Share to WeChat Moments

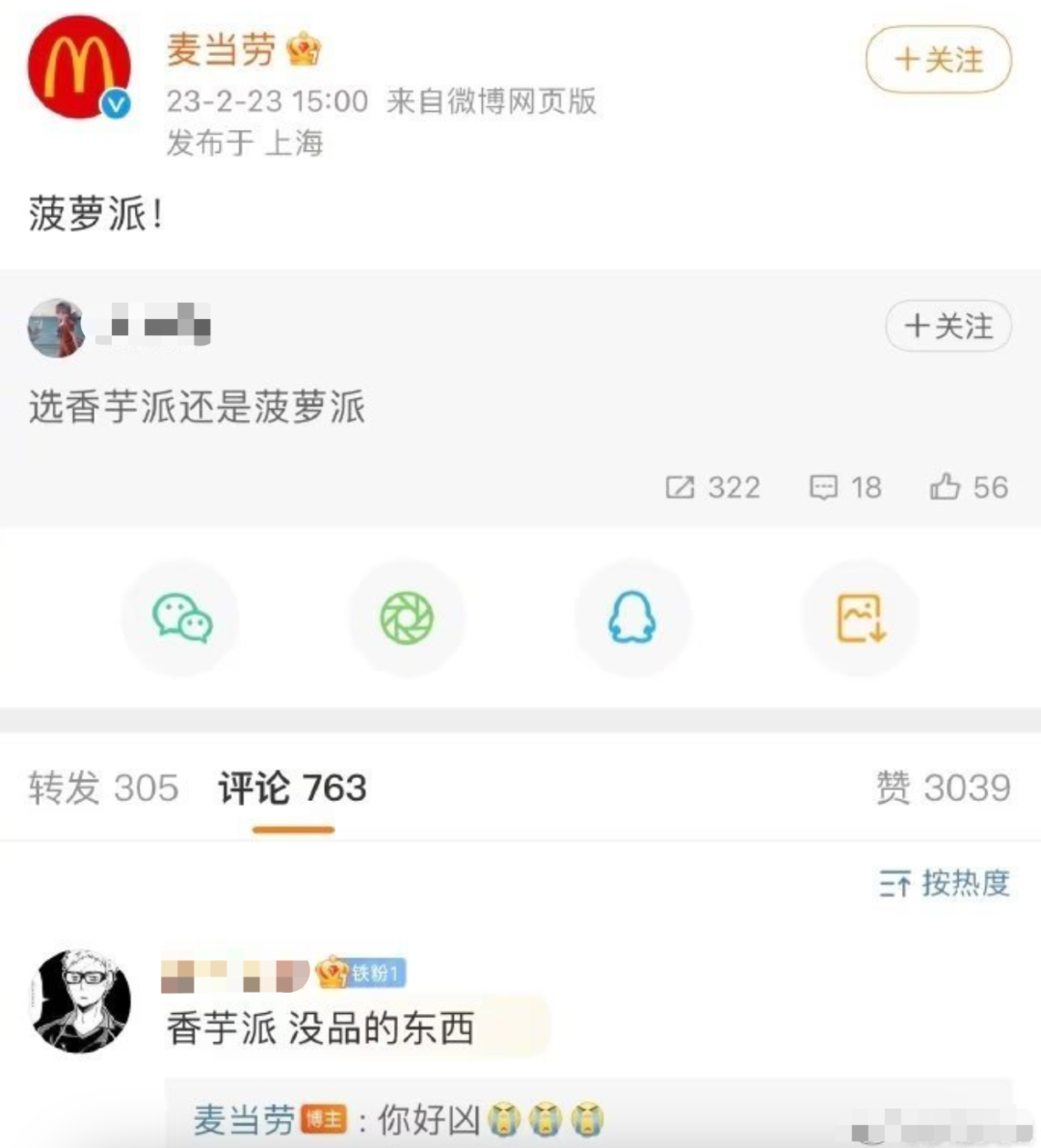407,618
